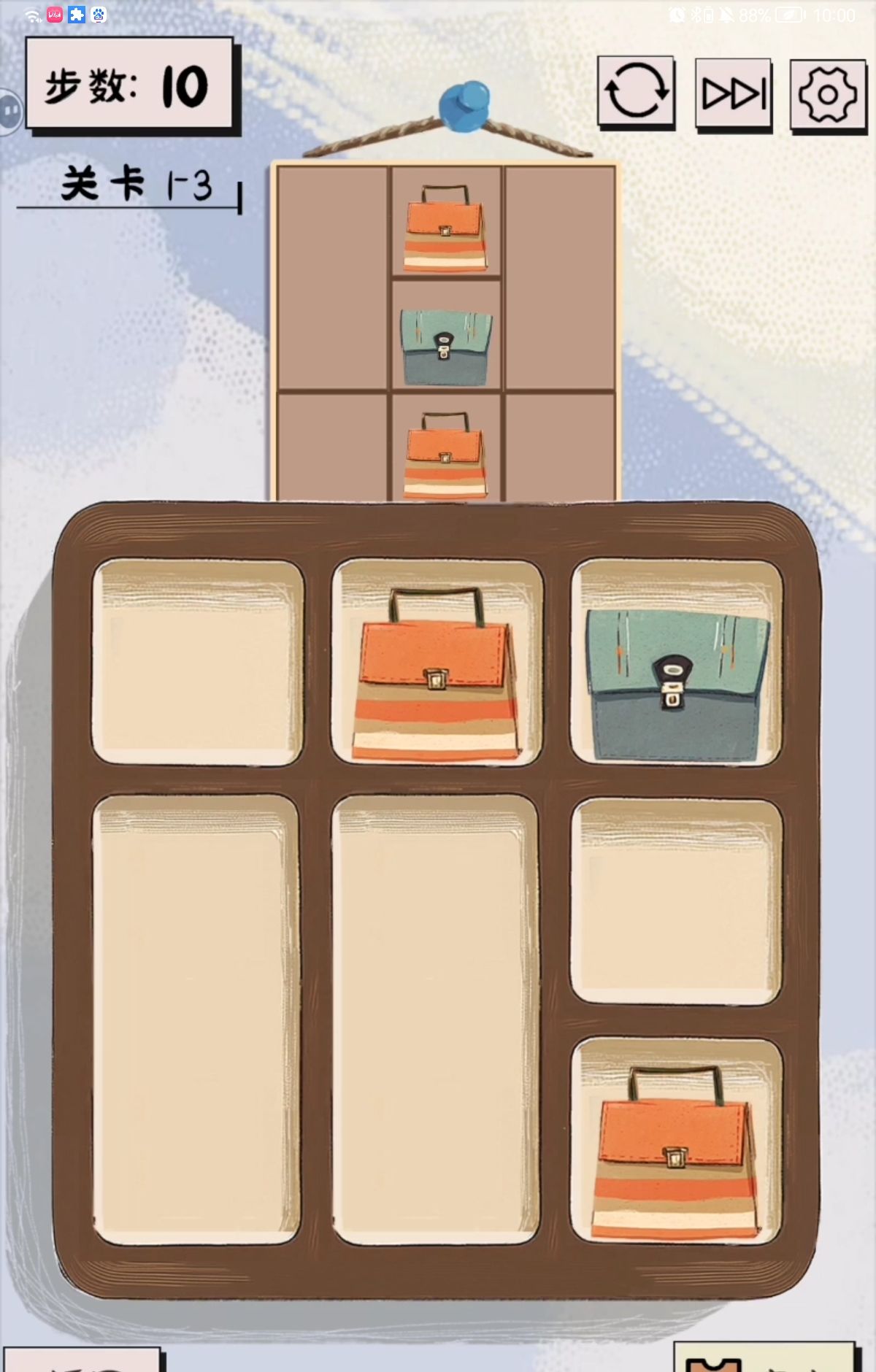This screenshot has height=1372, width=876.
Task: Tap the empty small slot under teal bag
Action: pos(676,901)
